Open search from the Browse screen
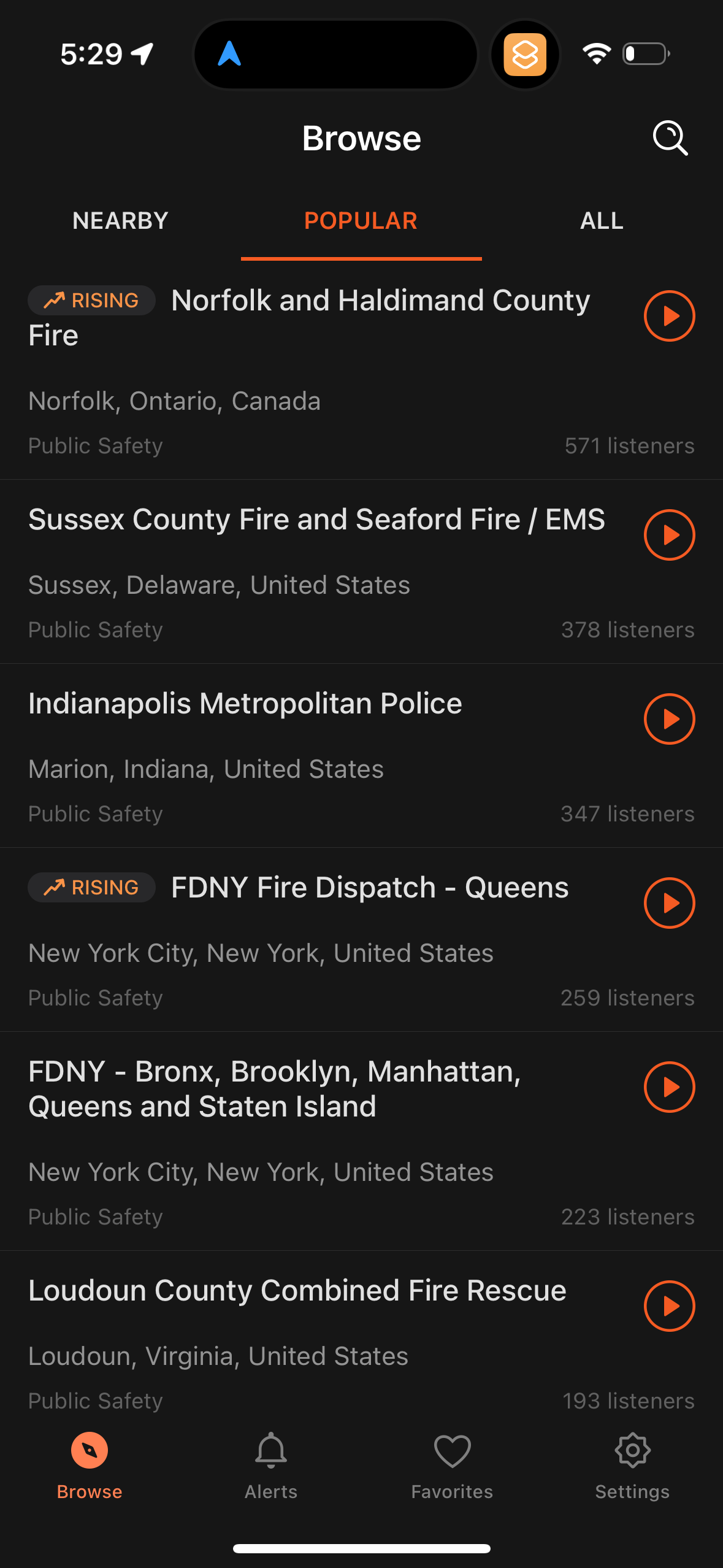The image size is (723, 1568). (670, 139)
